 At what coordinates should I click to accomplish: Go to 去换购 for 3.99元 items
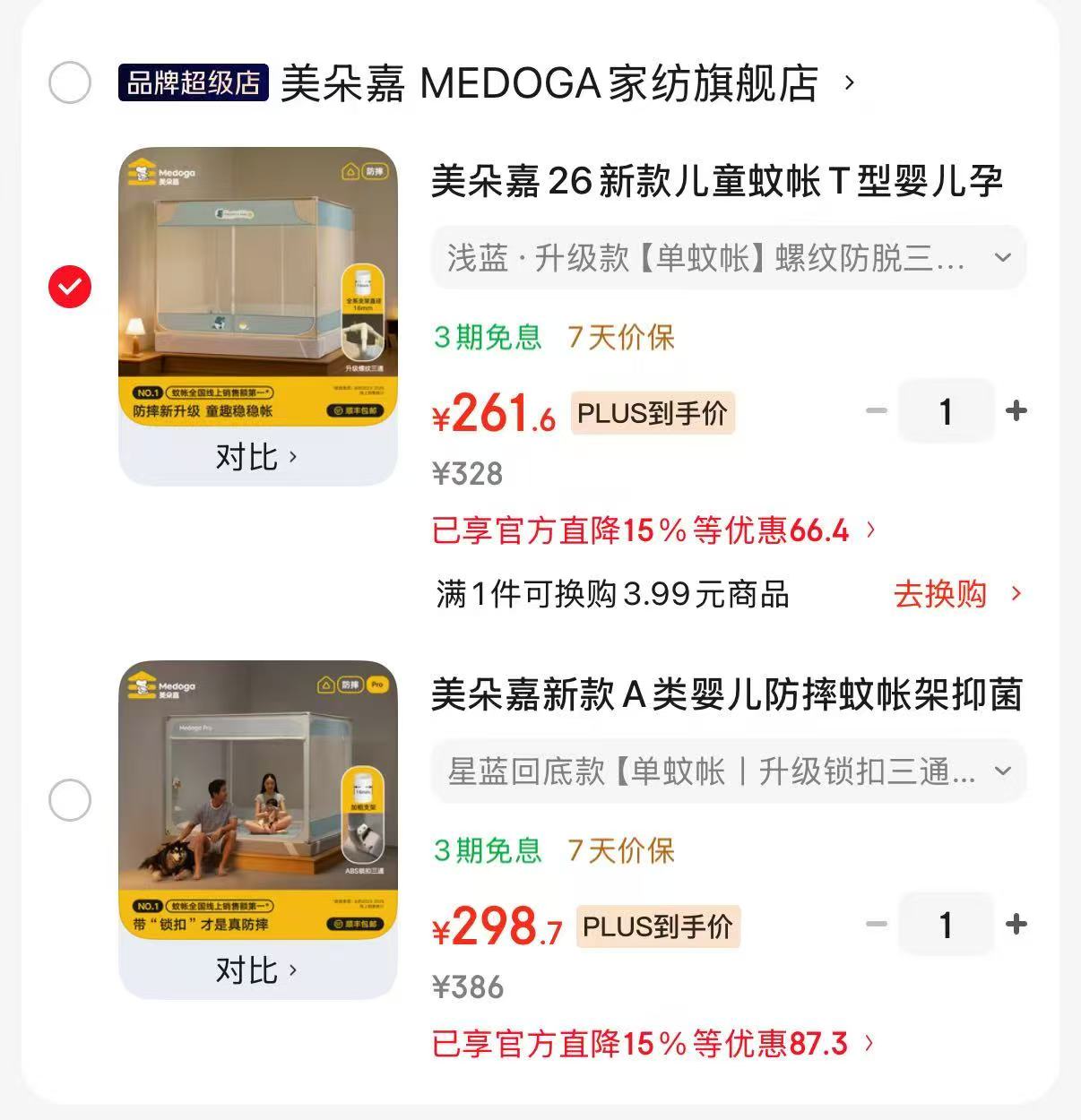pyautogui.click(x=957, y=594)
